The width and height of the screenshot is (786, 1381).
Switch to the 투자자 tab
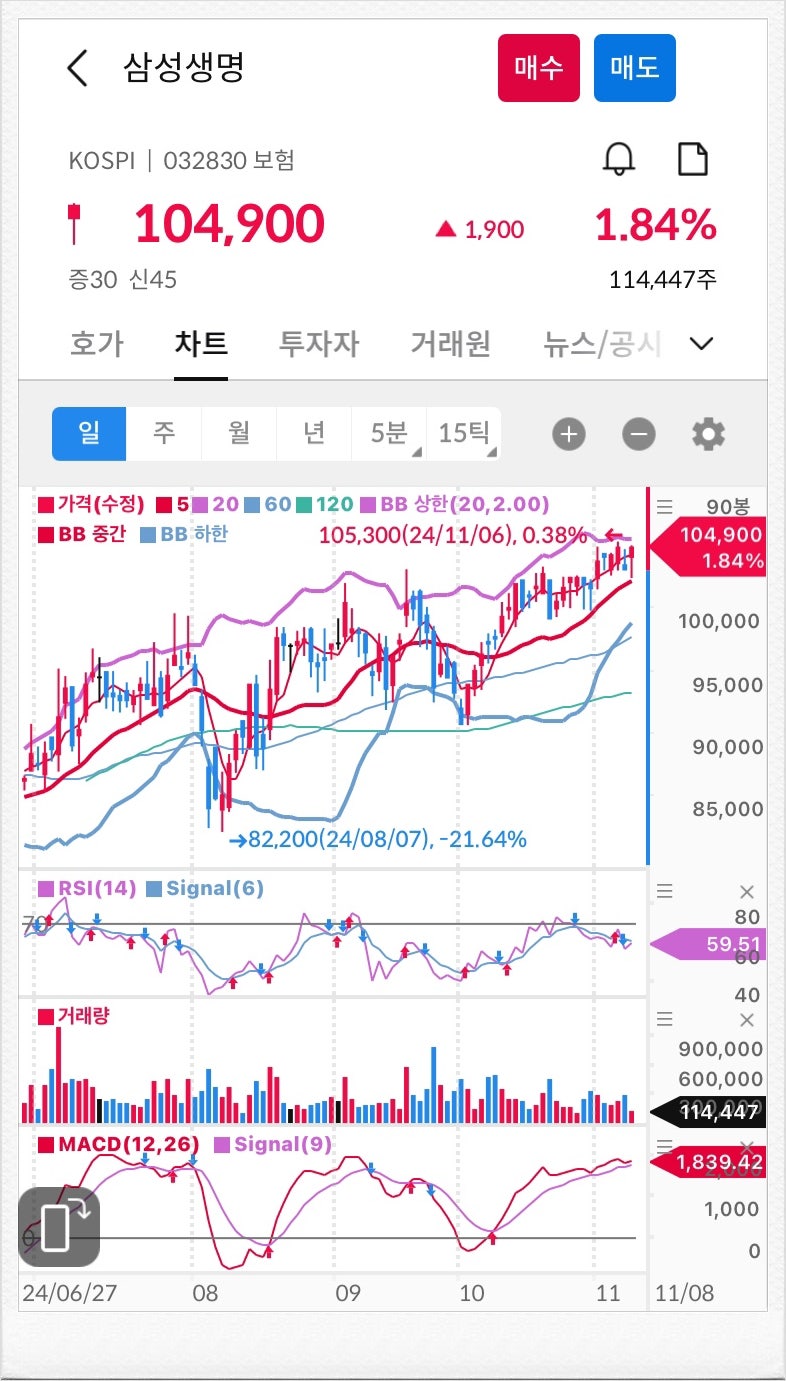pyautogui.click(x=318, y=343)
